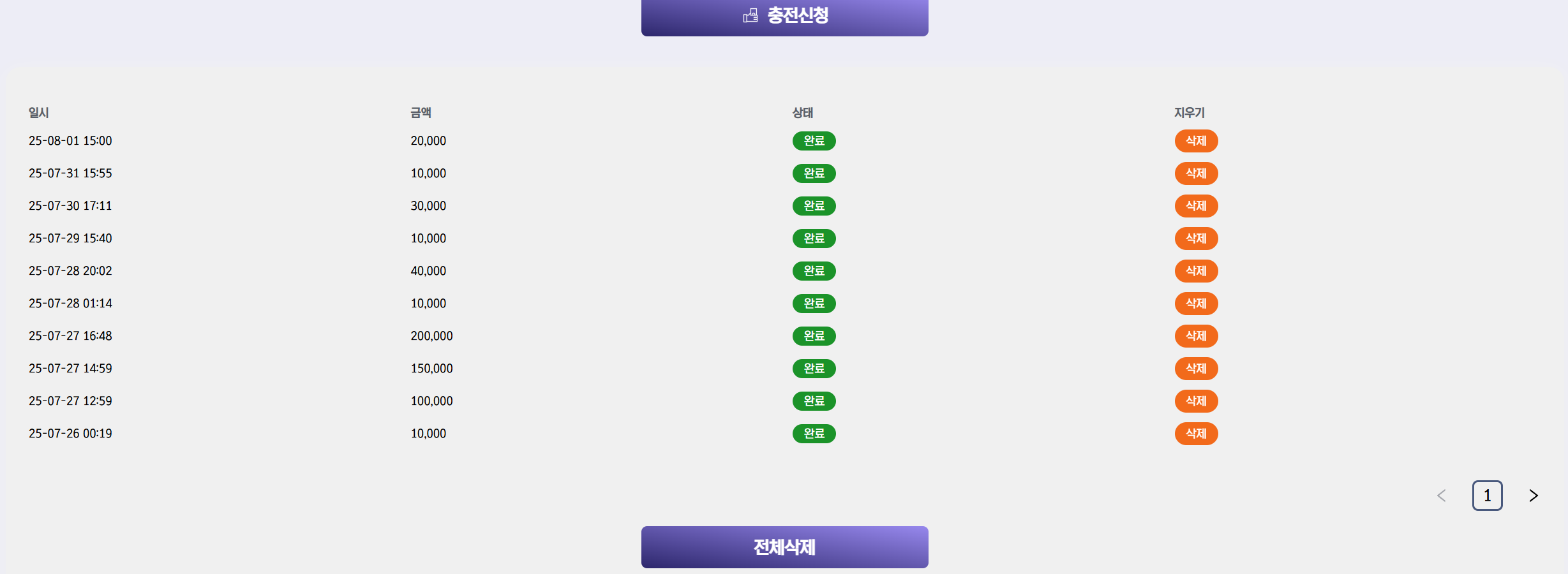The height and width of the screenshot is (574, 1568).
Task: Select page 1 in pagination
Action: (1487, 496)
